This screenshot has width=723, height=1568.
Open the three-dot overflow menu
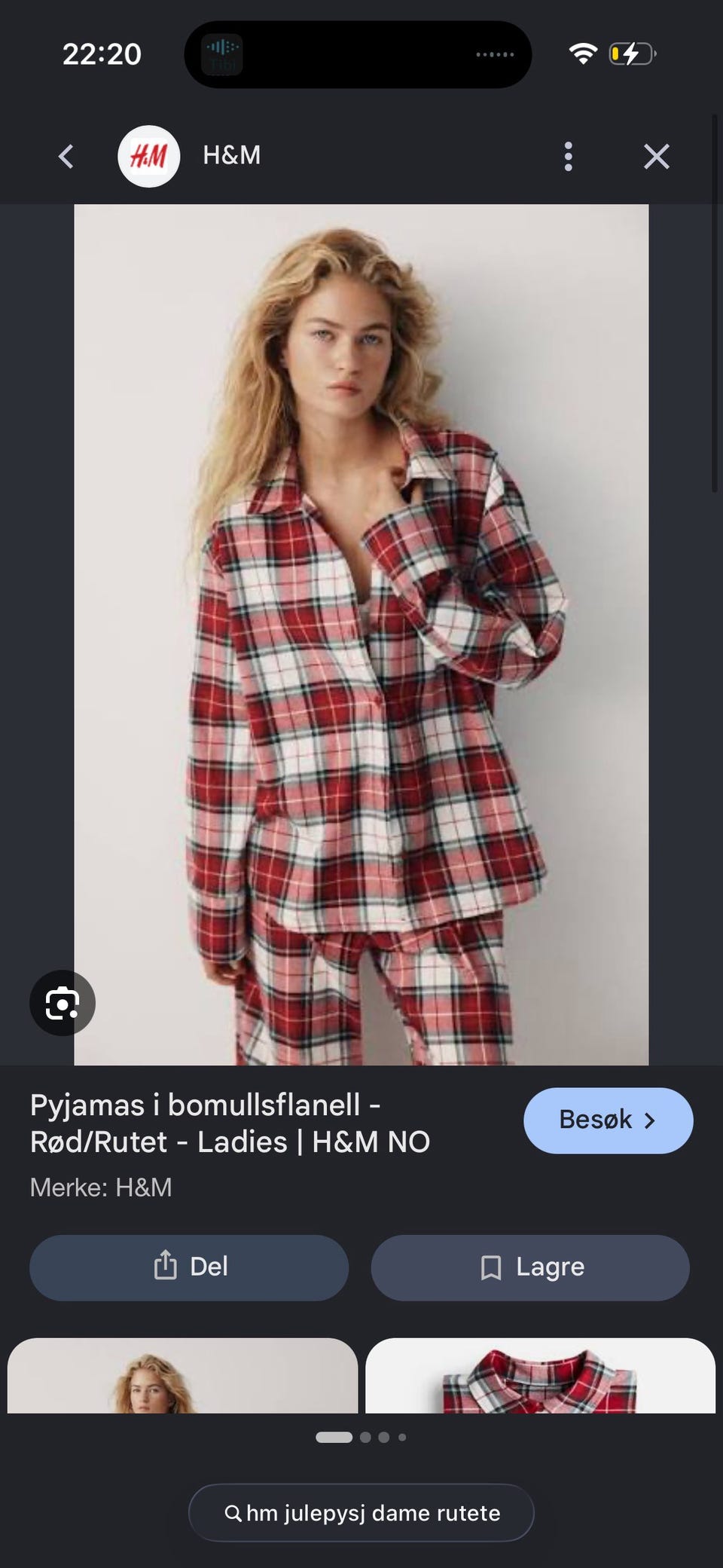[568, 157]
